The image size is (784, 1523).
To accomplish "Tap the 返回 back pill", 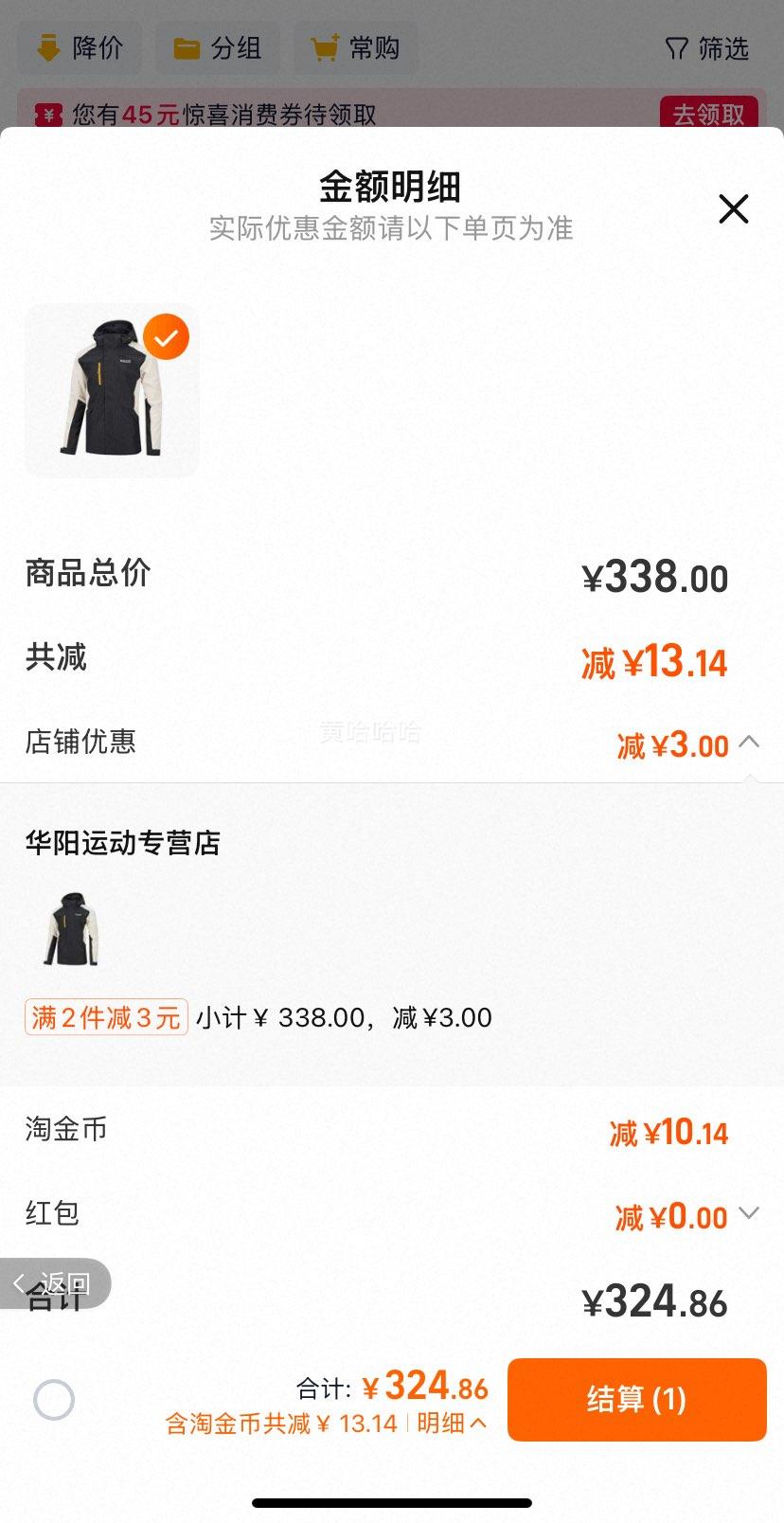I will click(x=55, y=1283).
